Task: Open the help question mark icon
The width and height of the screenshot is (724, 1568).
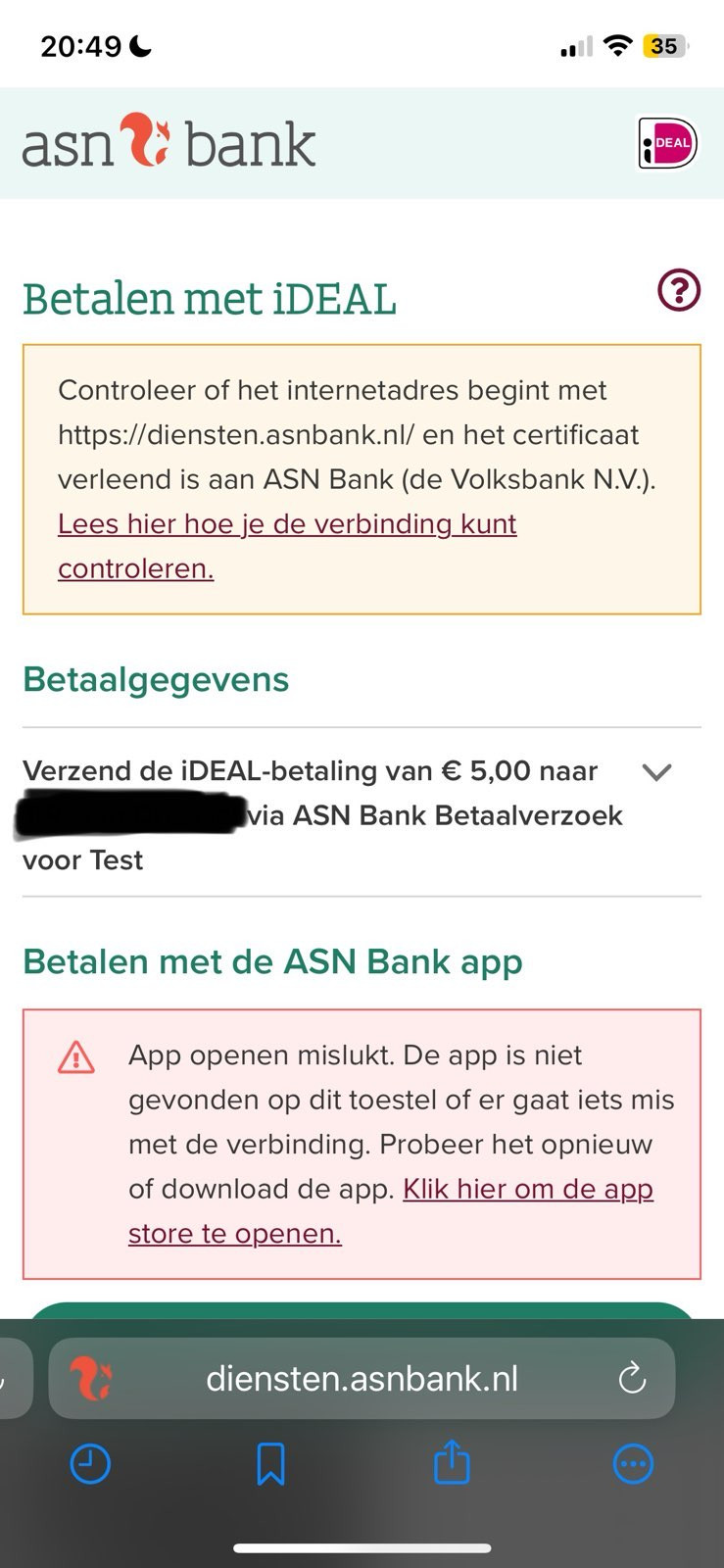Action: click(679, 290)
